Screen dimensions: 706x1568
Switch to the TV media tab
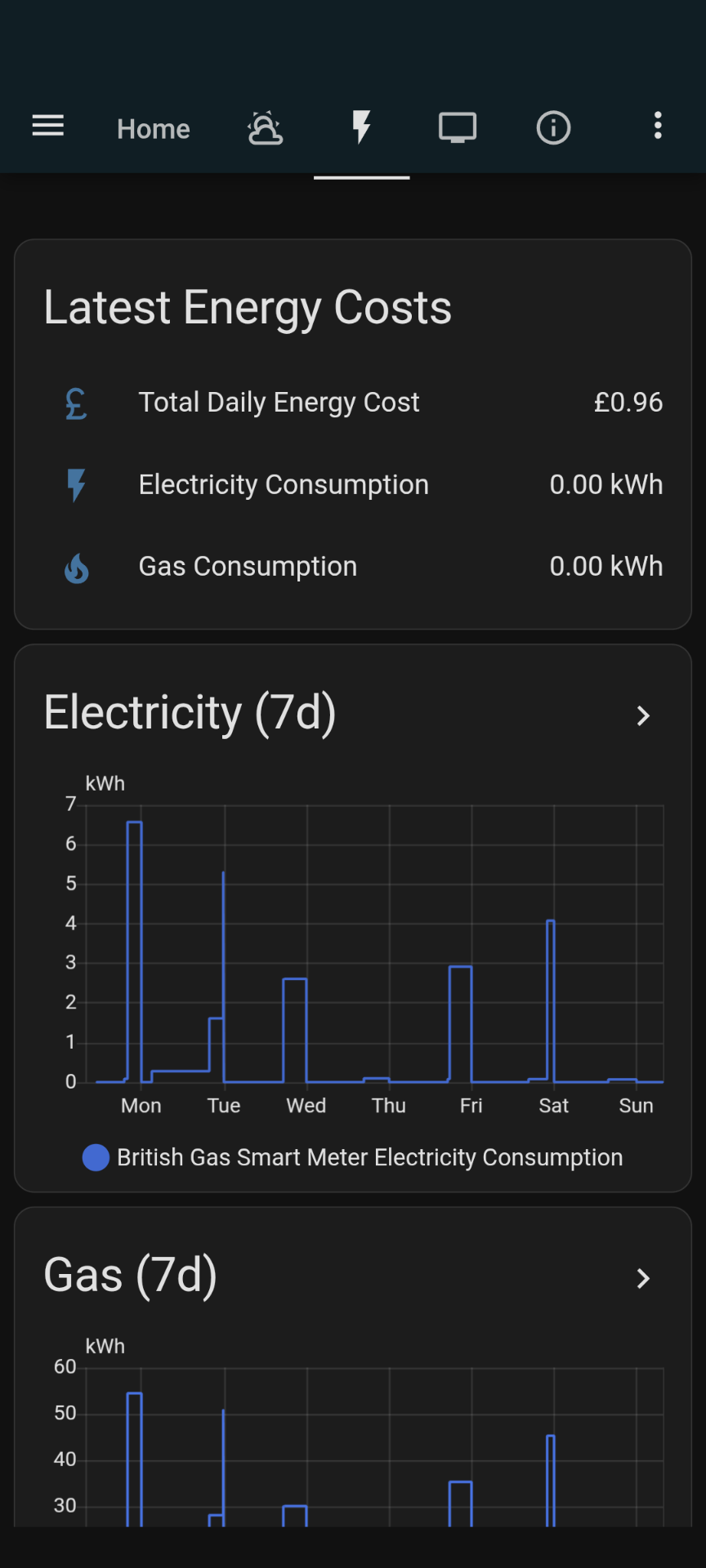coord(458,127)
